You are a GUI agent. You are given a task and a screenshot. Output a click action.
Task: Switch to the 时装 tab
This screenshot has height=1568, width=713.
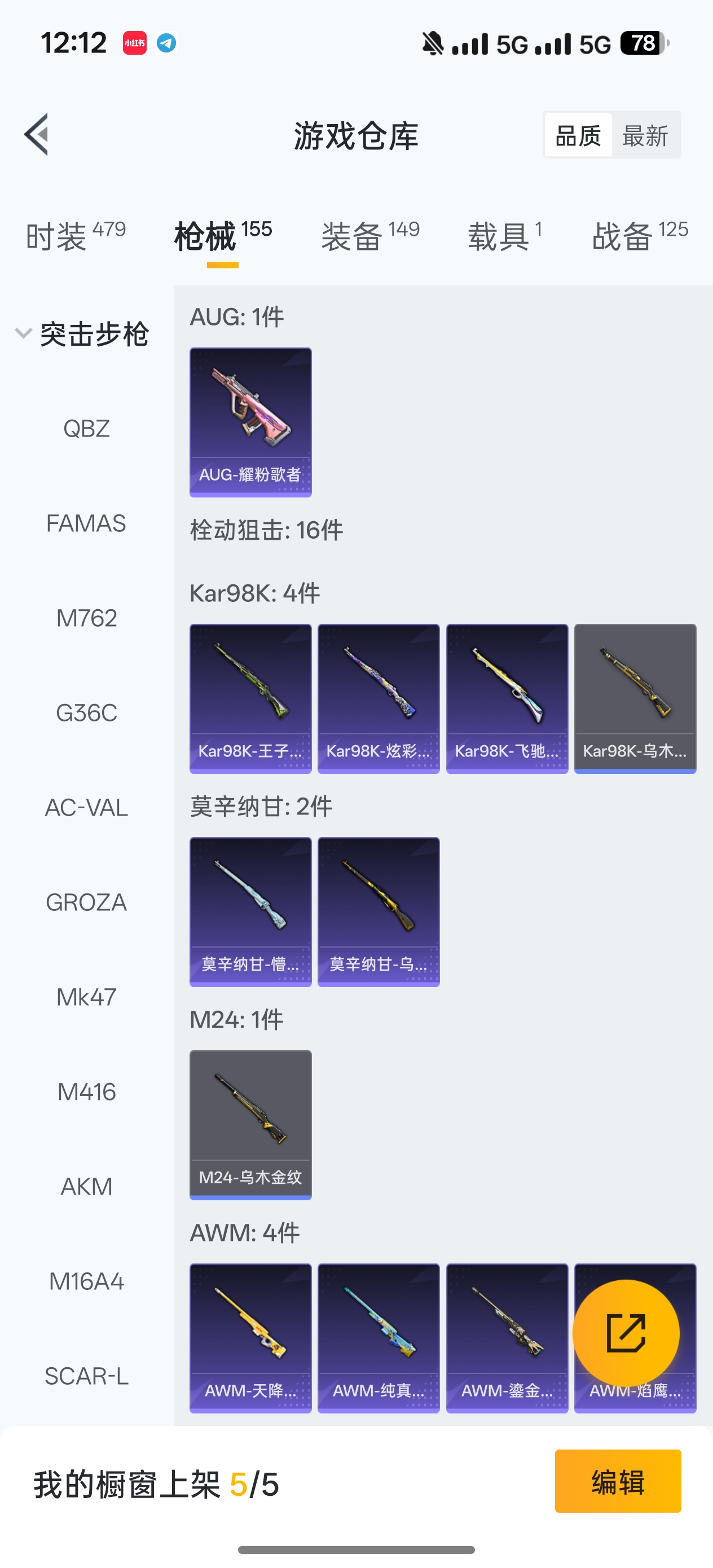tap(76, 236)
